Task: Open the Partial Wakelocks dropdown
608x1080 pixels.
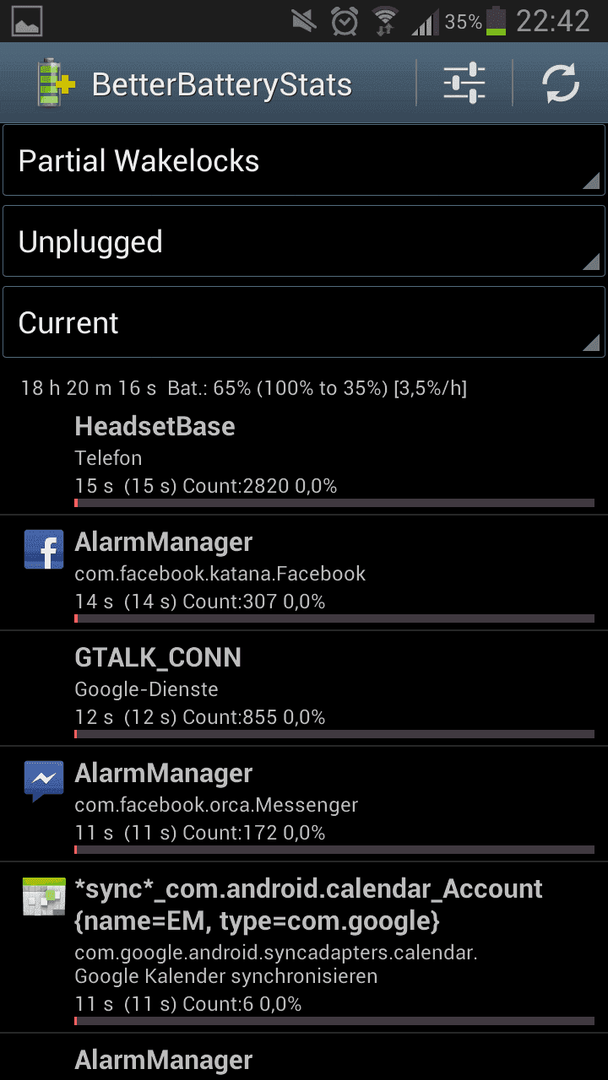Action: coord(304,160)
